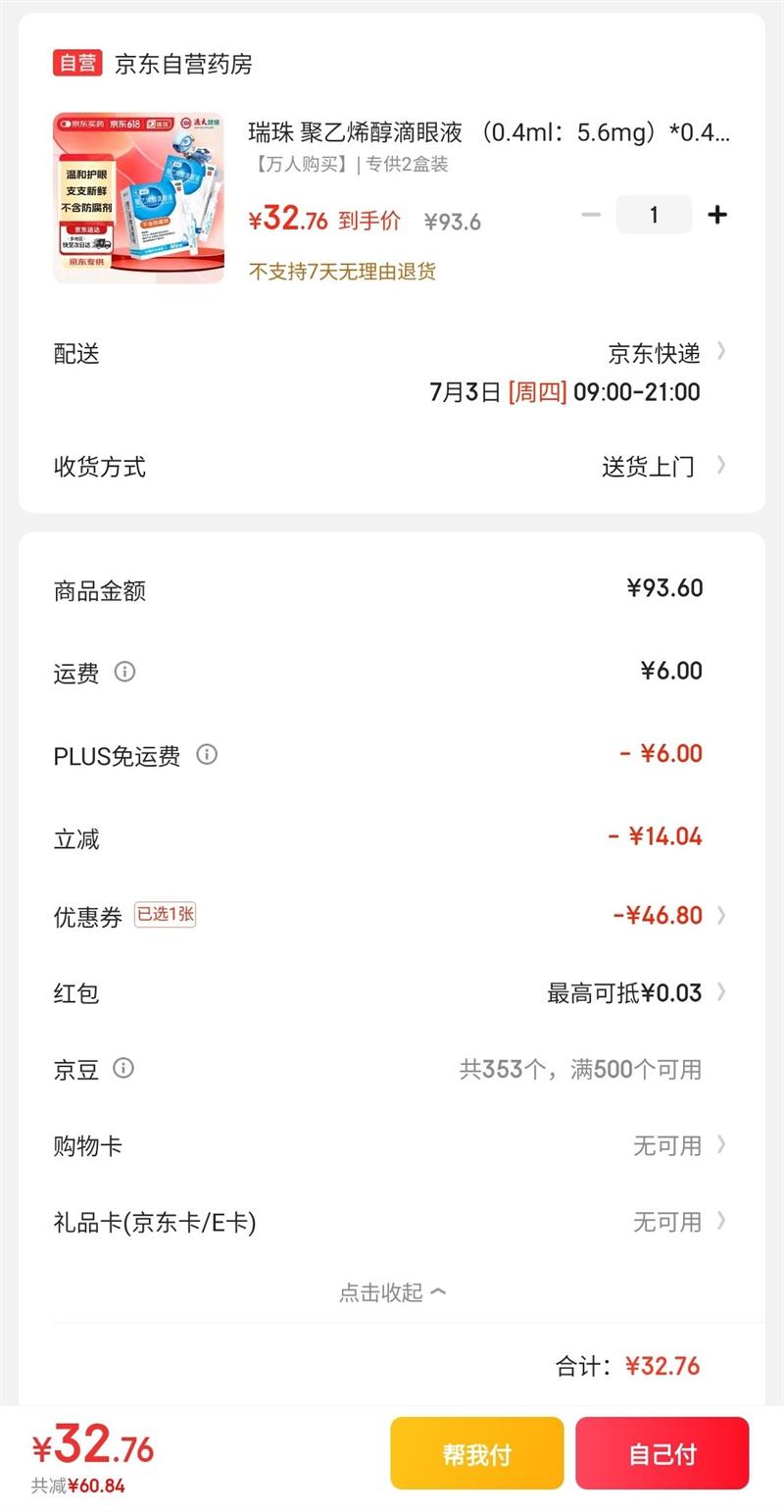The image size is (784, 1512).
Task: Show 京豆 usage info
Action: [x=123, y=1068]
